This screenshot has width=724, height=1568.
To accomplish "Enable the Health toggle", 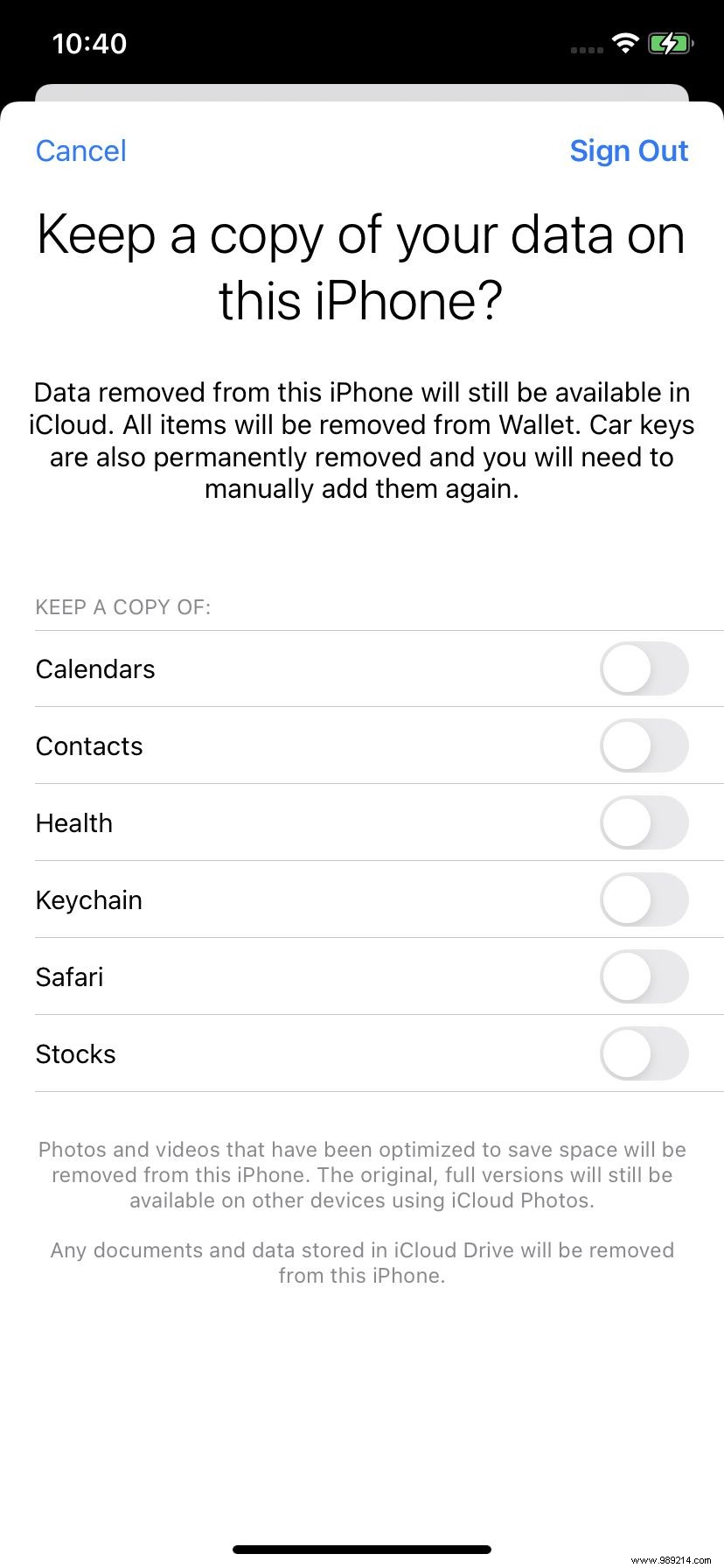I will click(644, 822).
